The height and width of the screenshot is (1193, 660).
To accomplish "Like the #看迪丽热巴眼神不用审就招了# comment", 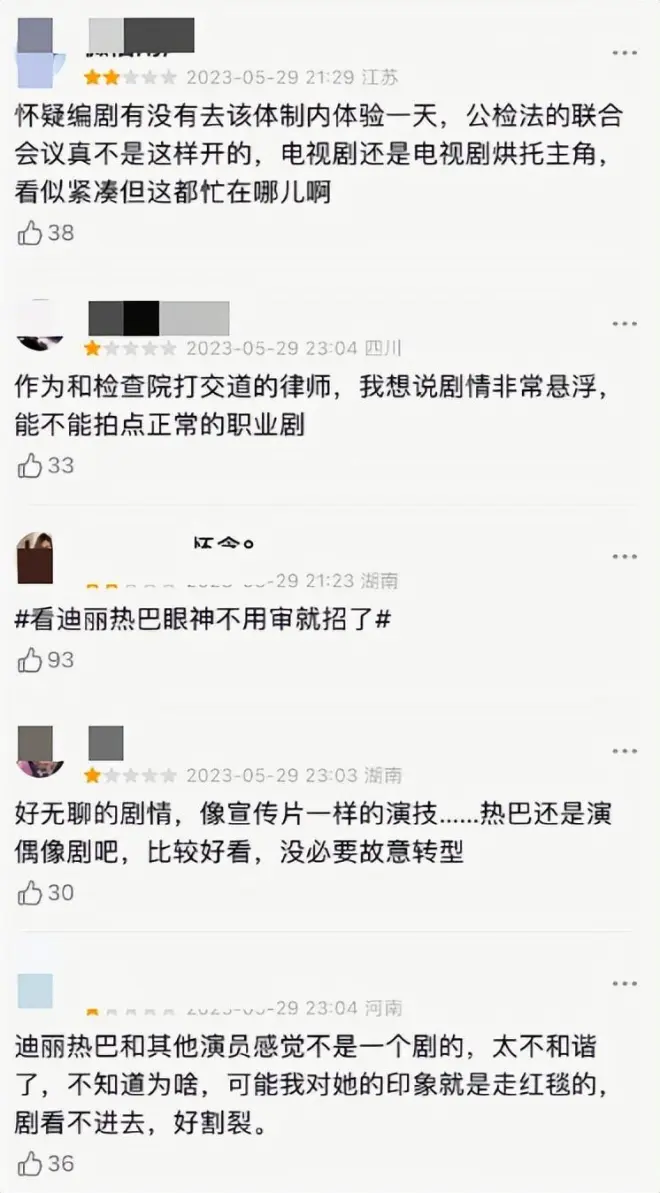I will click(31, 660).
